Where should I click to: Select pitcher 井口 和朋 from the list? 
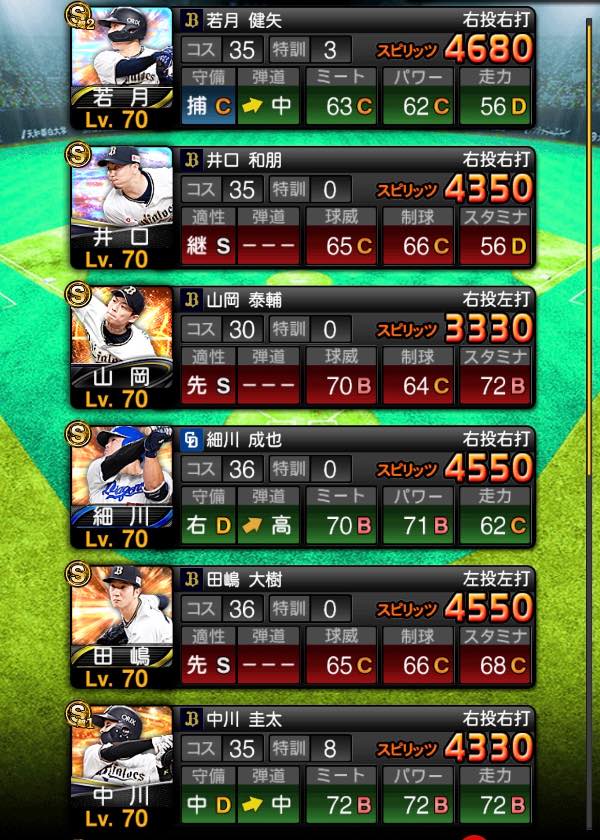[x=303, y=206]
